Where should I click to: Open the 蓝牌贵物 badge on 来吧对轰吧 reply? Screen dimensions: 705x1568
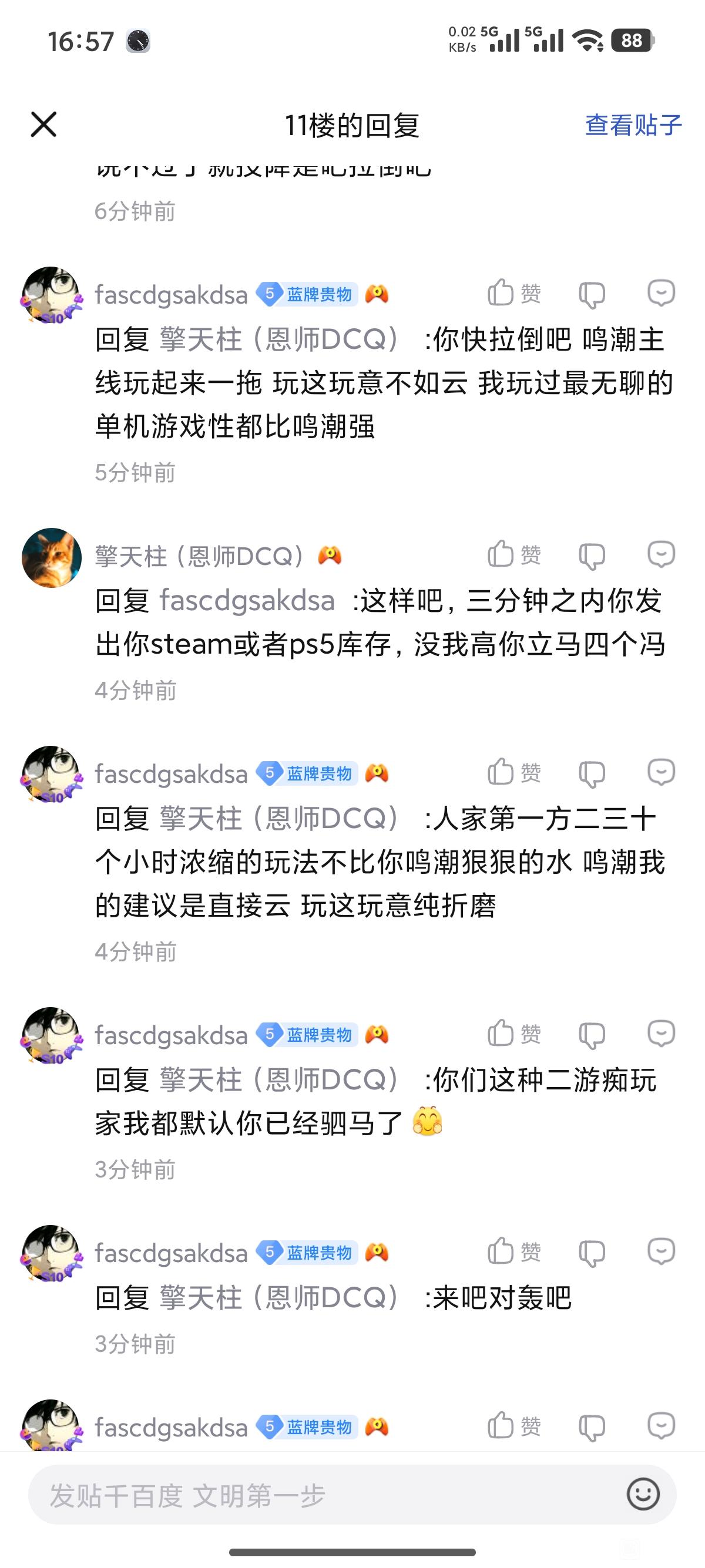pyautogui.click(x=307, y=1252)
